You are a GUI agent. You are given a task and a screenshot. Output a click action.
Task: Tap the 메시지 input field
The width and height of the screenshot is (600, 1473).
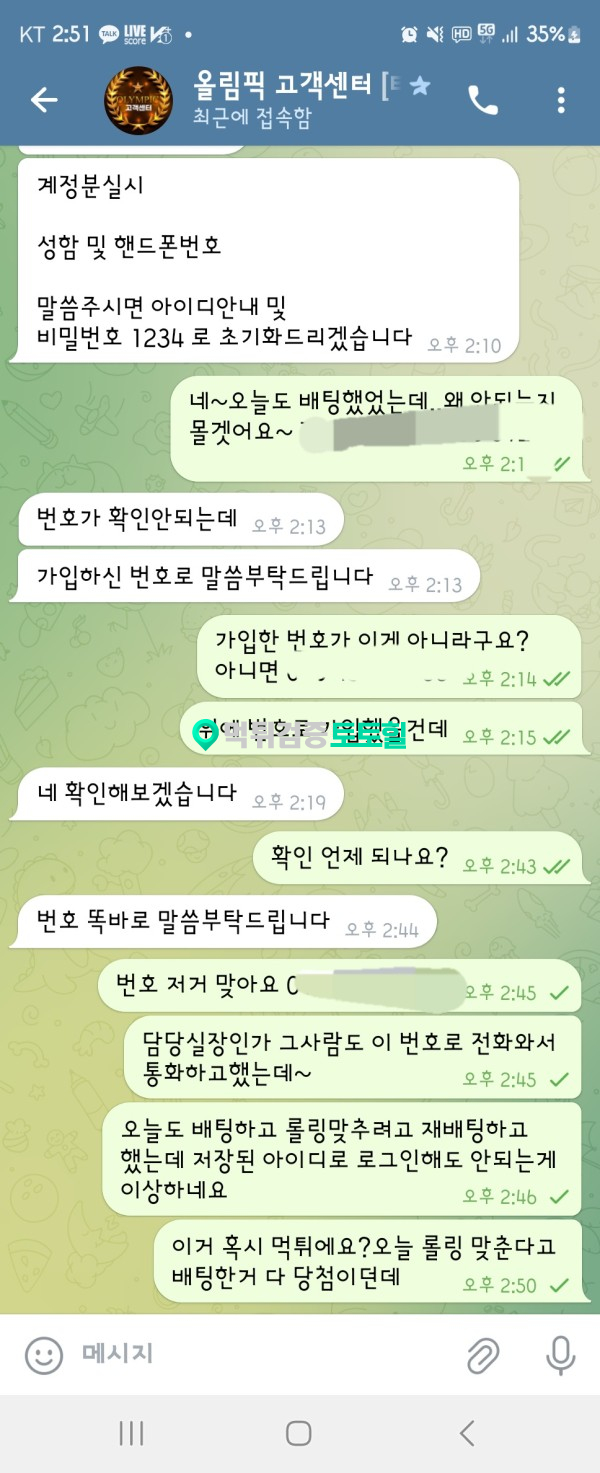tap(260, 1355)
